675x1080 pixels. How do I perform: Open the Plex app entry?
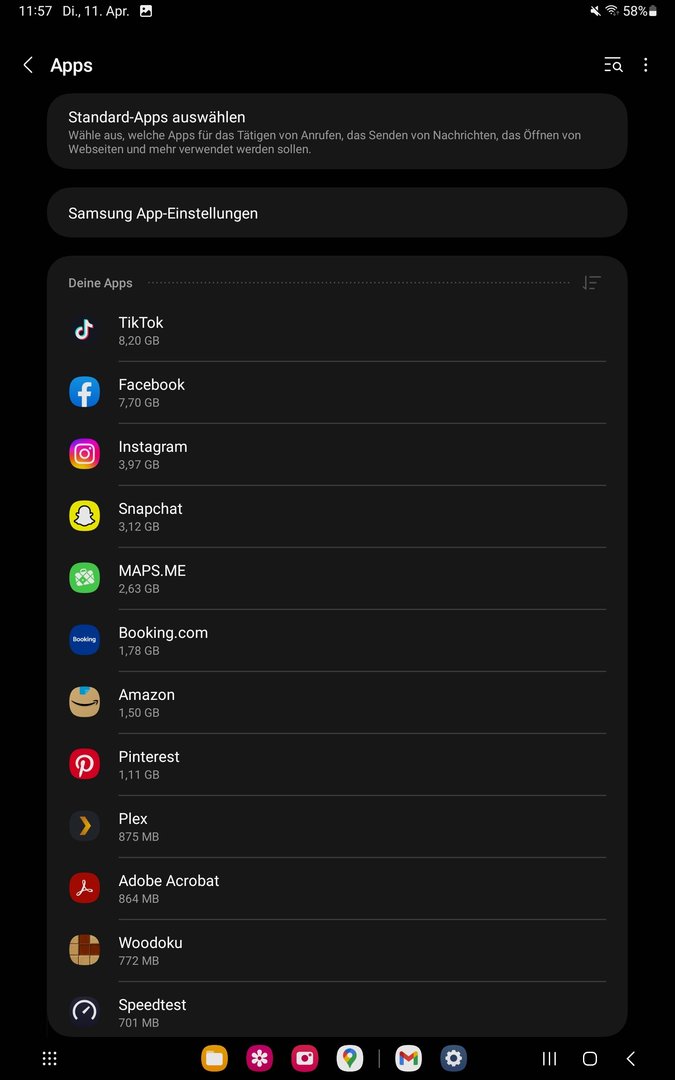tap(337, 826)
